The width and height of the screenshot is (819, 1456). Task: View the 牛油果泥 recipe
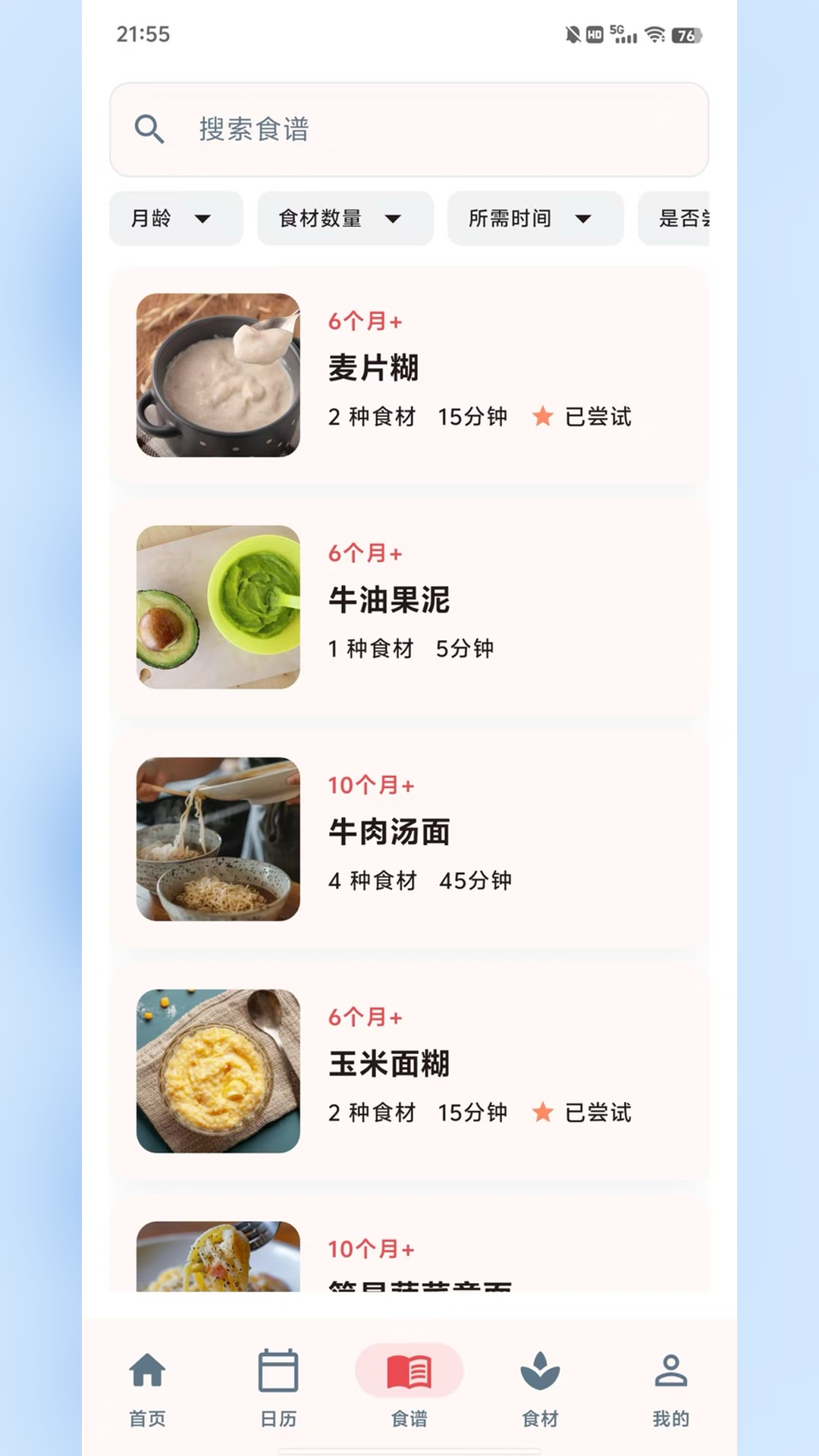409,607
